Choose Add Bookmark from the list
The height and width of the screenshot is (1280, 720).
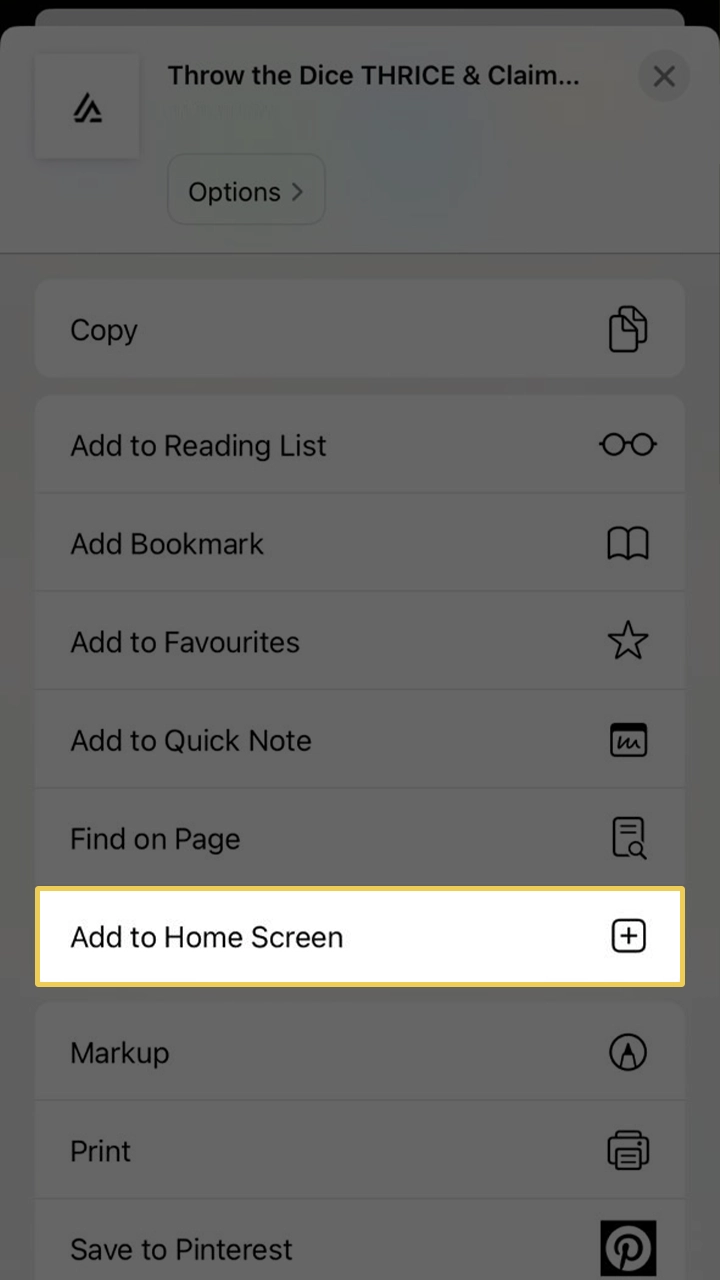pyautogui.click(x=167, y=543)
